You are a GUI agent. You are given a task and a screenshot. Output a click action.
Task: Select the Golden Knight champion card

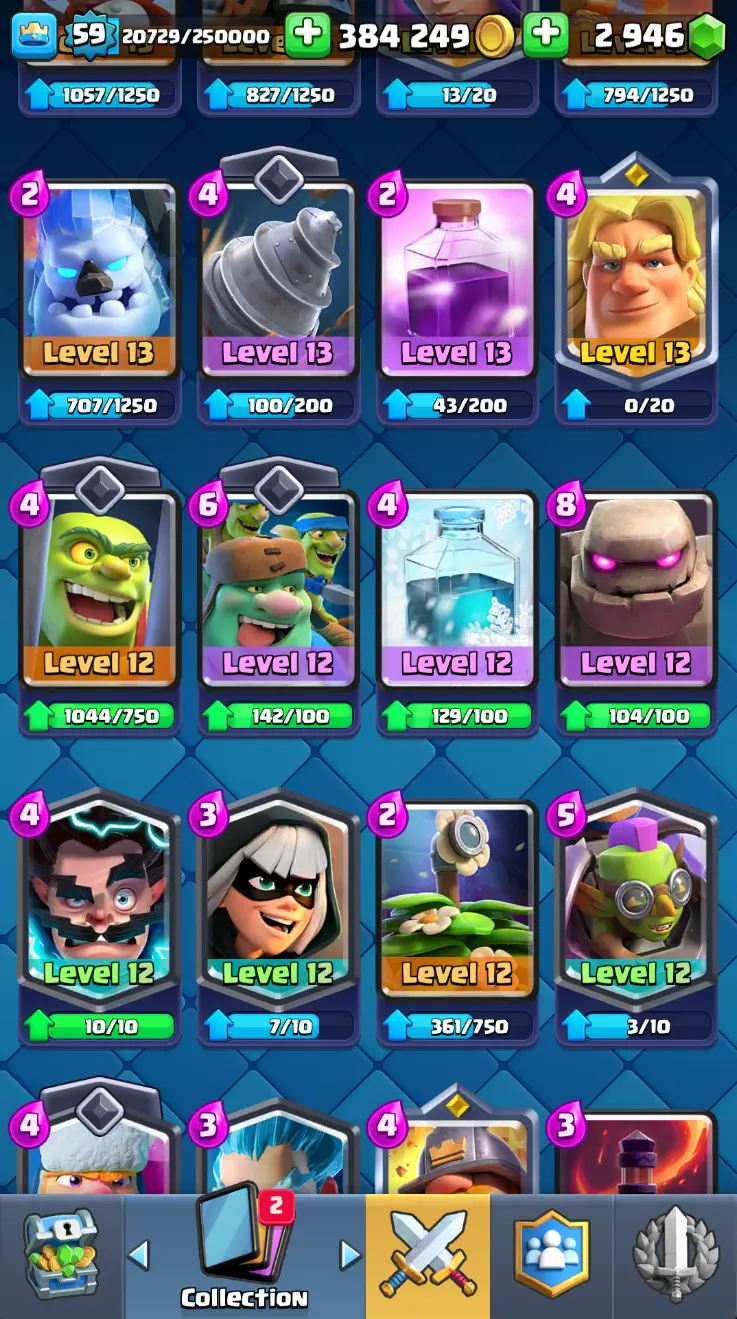coord(636,280)
